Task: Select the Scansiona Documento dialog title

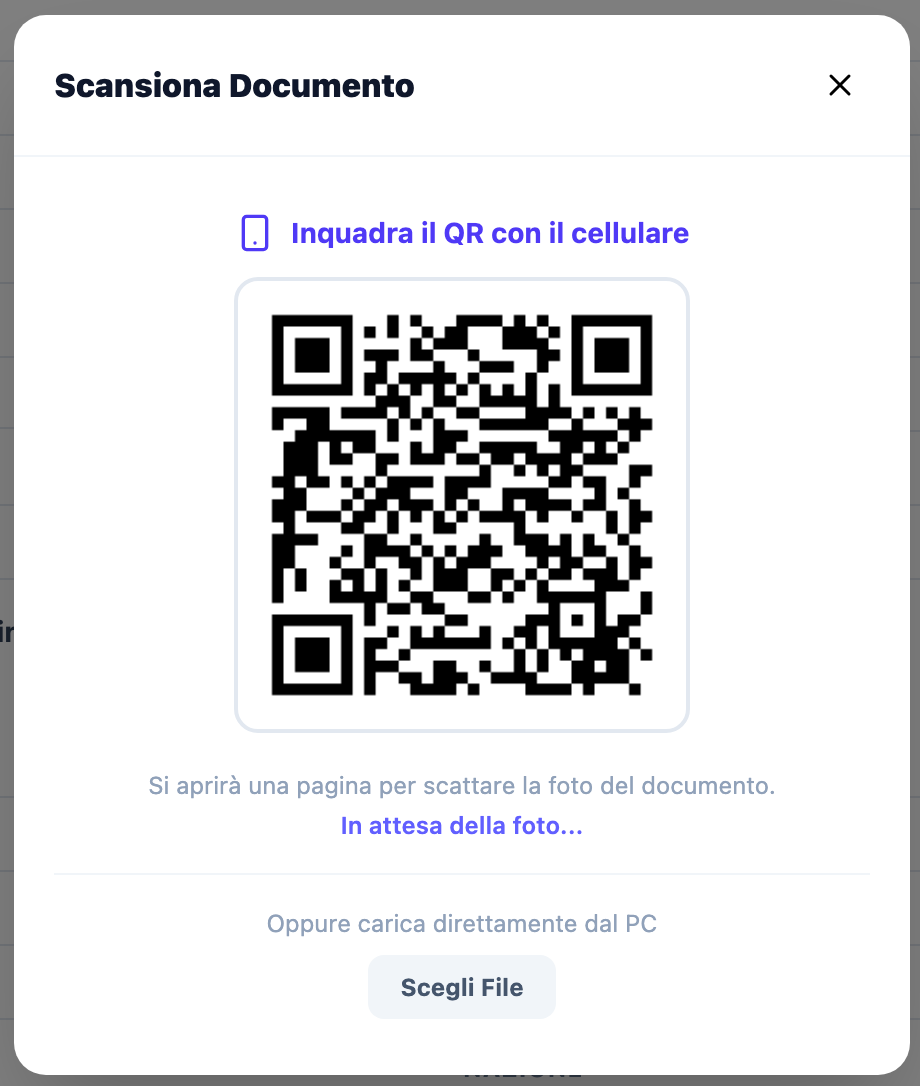Action: (234, 86)
